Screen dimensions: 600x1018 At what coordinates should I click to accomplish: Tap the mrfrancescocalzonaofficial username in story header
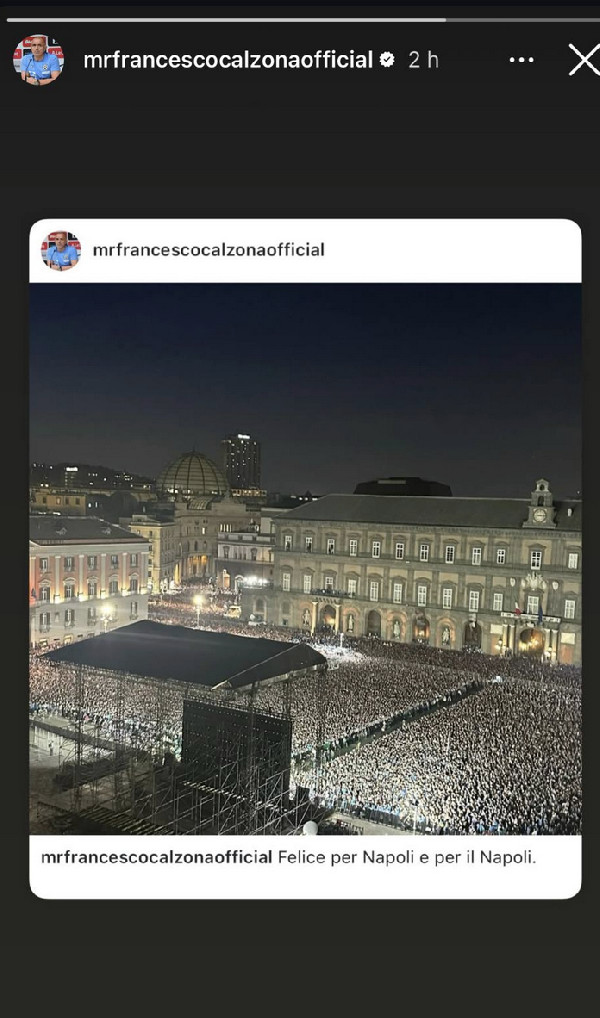[229, 60]
